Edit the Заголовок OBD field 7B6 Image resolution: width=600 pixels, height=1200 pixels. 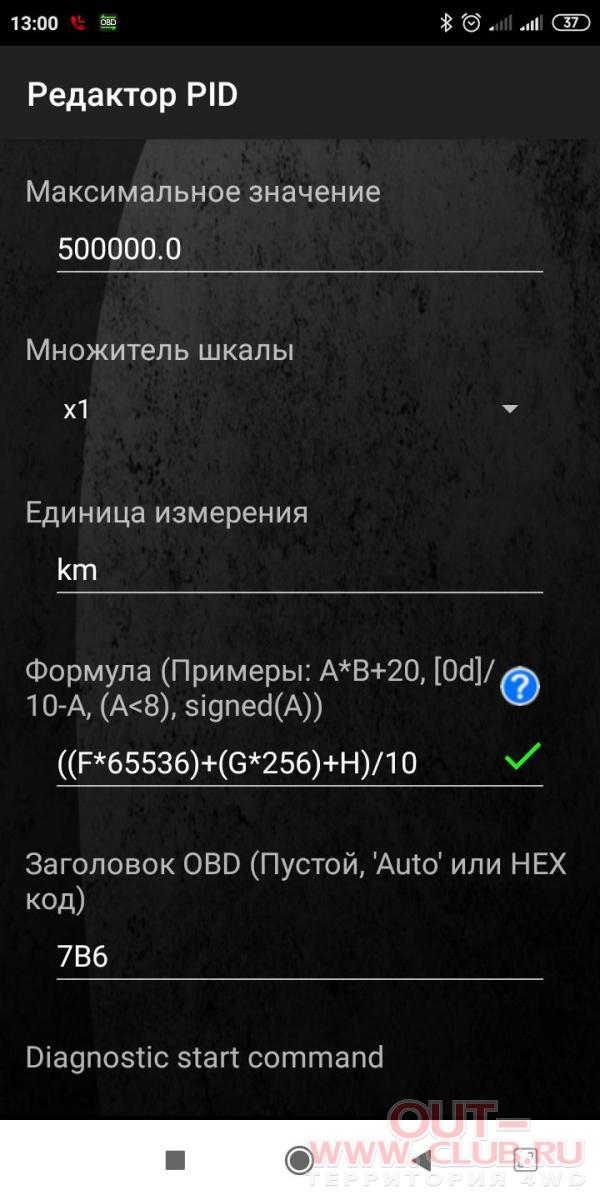pyautogui.click(x=299, y=957)
